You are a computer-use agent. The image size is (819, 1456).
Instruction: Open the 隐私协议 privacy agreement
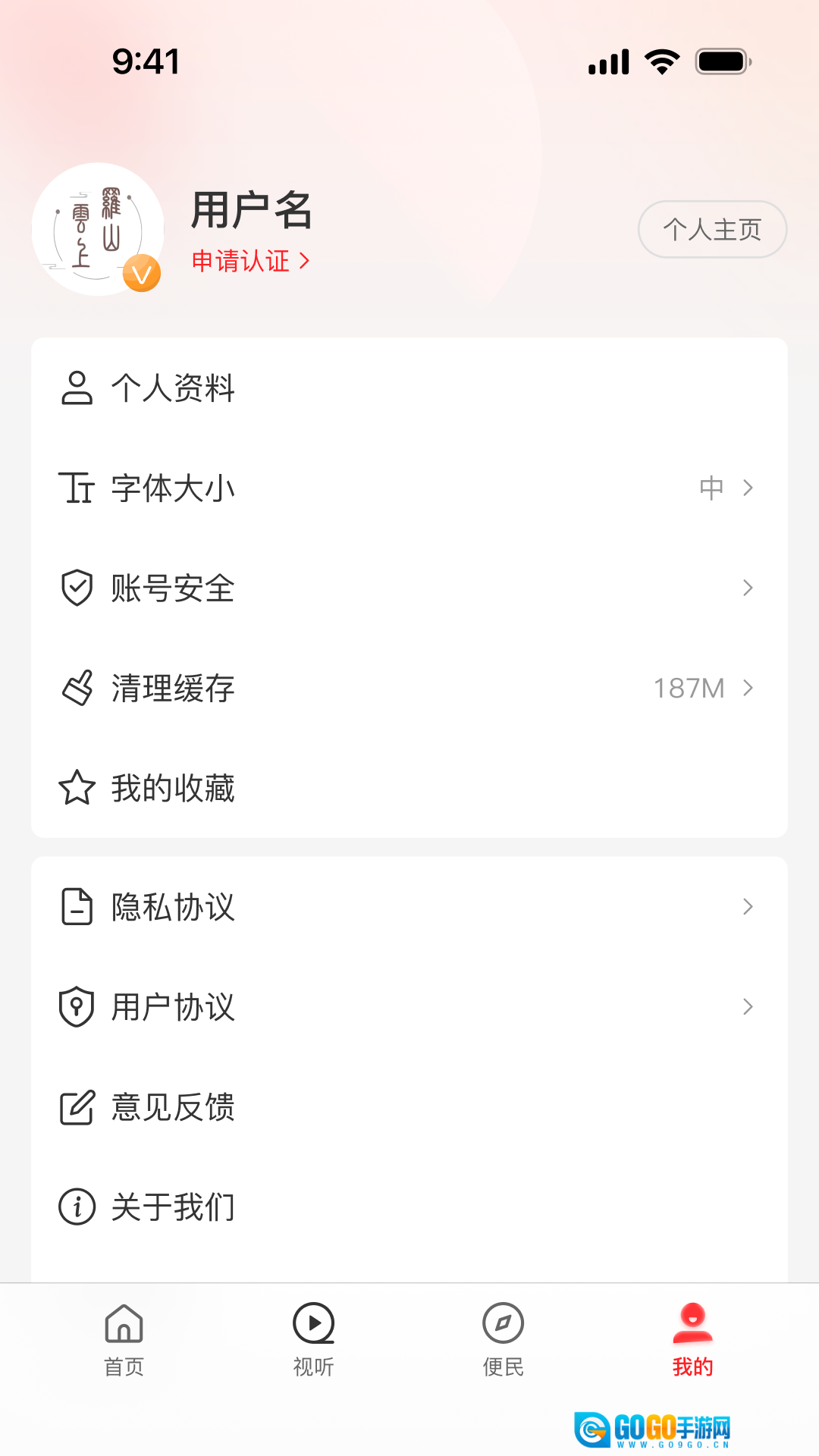(409, 906)
